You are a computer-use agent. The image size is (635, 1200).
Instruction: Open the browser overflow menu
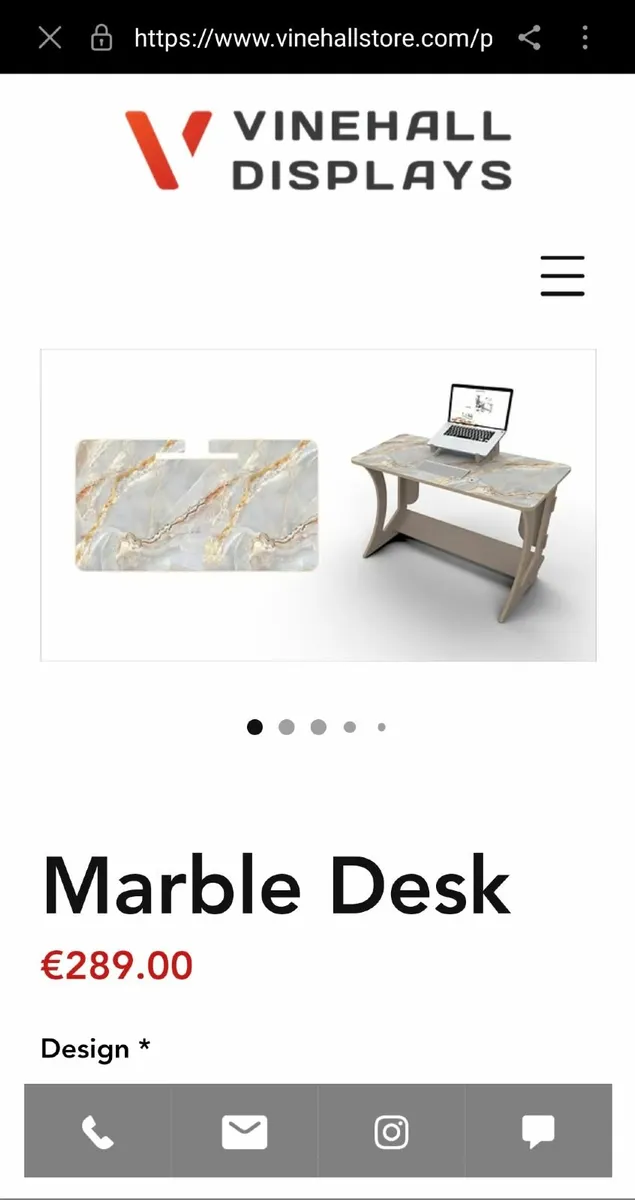[x=585, y=38]
